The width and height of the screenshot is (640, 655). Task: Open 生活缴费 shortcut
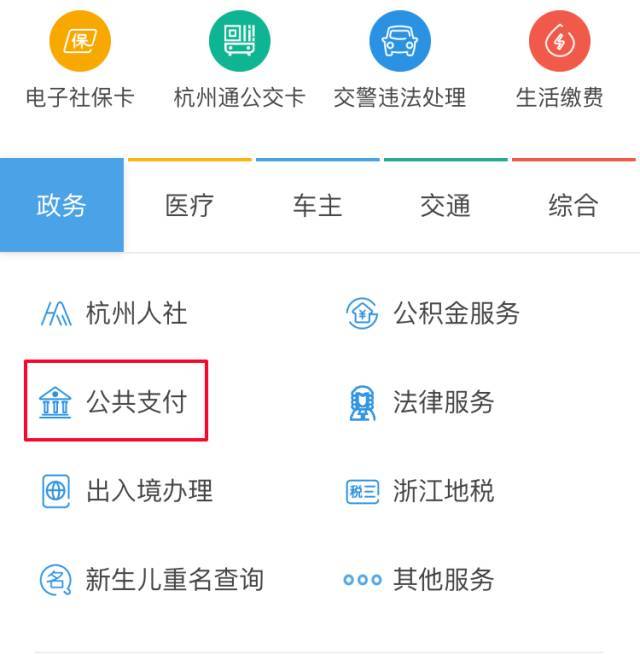click(559, 60)
